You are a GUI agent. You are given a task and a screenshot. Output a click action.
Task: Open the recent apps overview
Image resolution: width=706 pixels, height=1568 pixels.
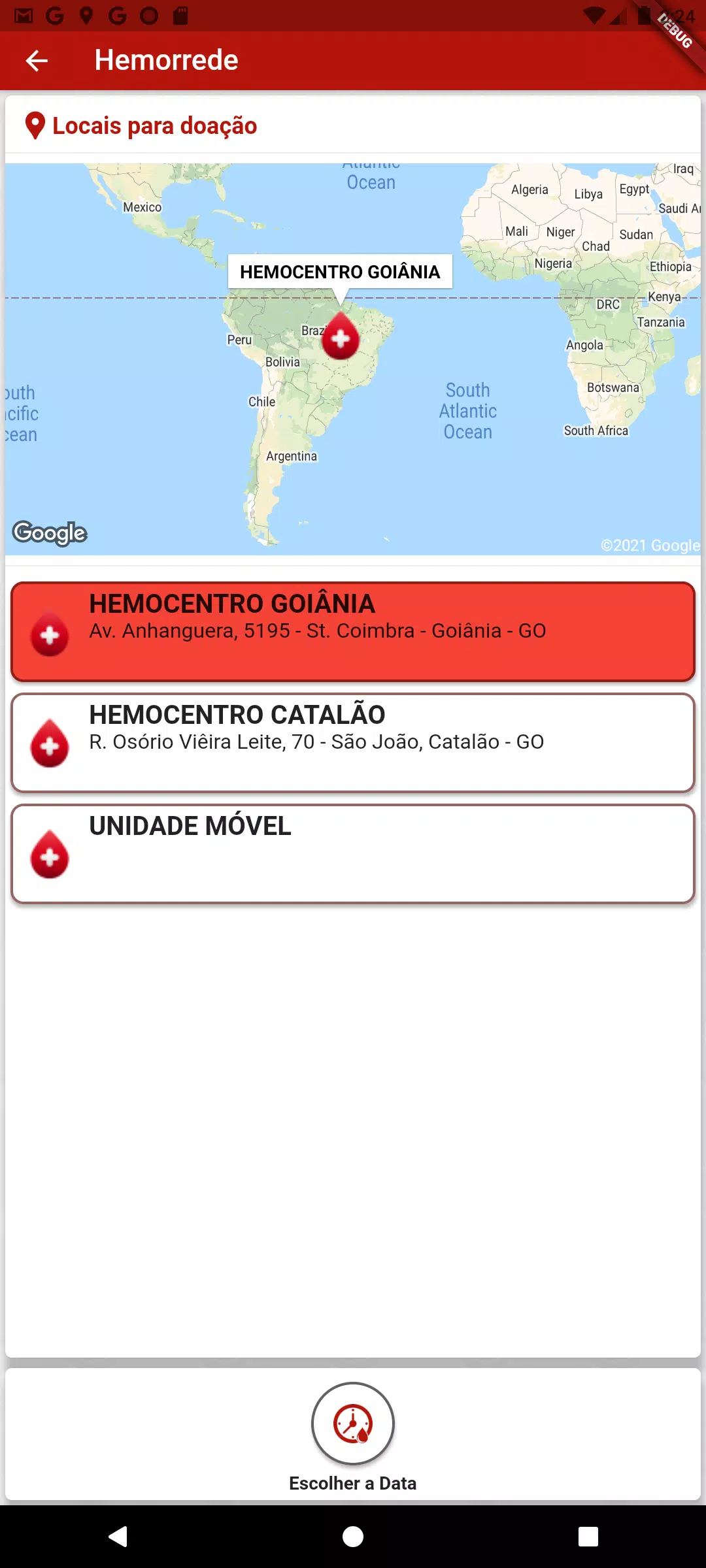(x=588, y=1537)
